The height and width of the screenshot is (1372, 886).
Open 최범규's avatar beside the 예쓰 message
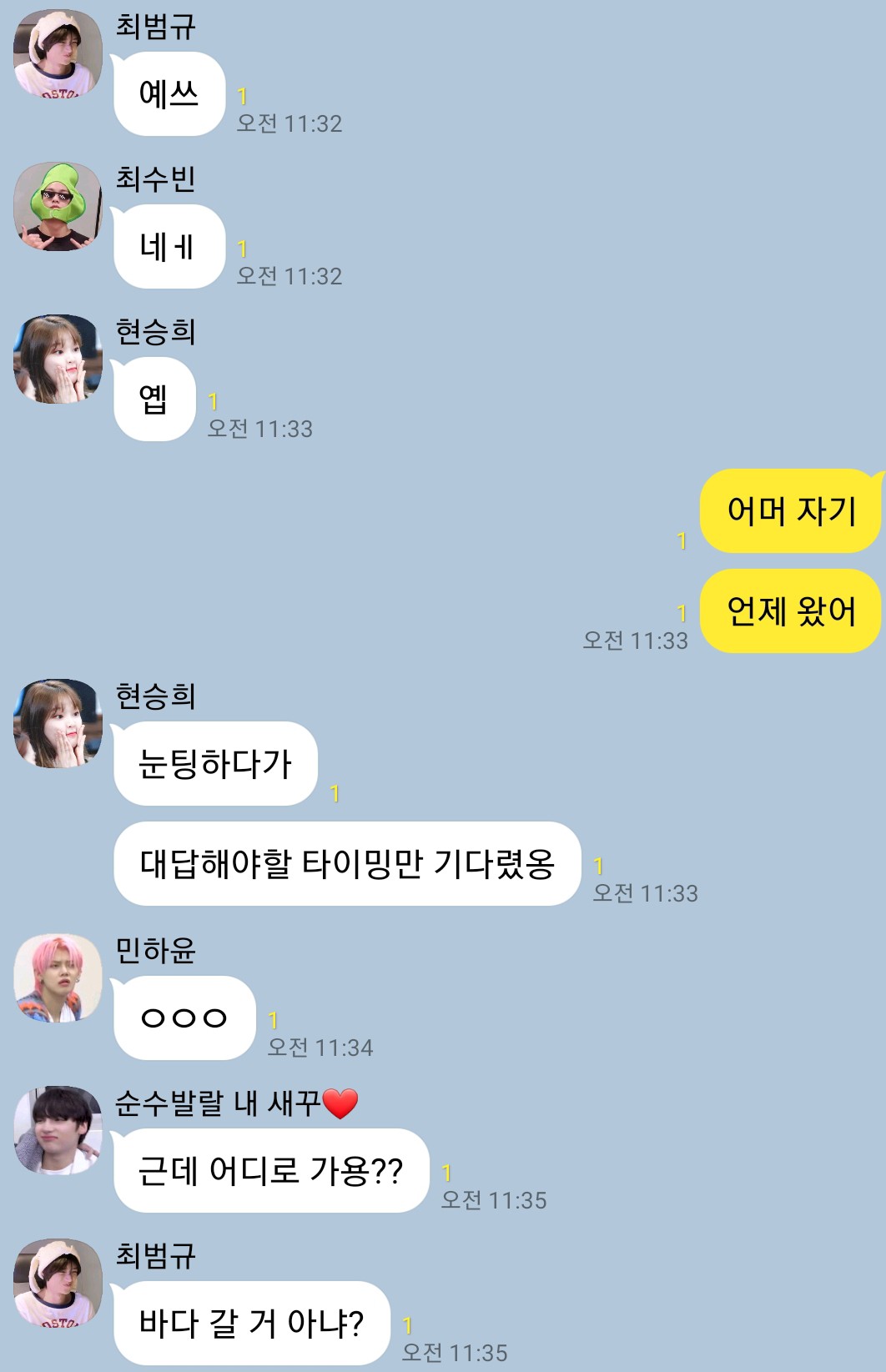tap(58, 54)
